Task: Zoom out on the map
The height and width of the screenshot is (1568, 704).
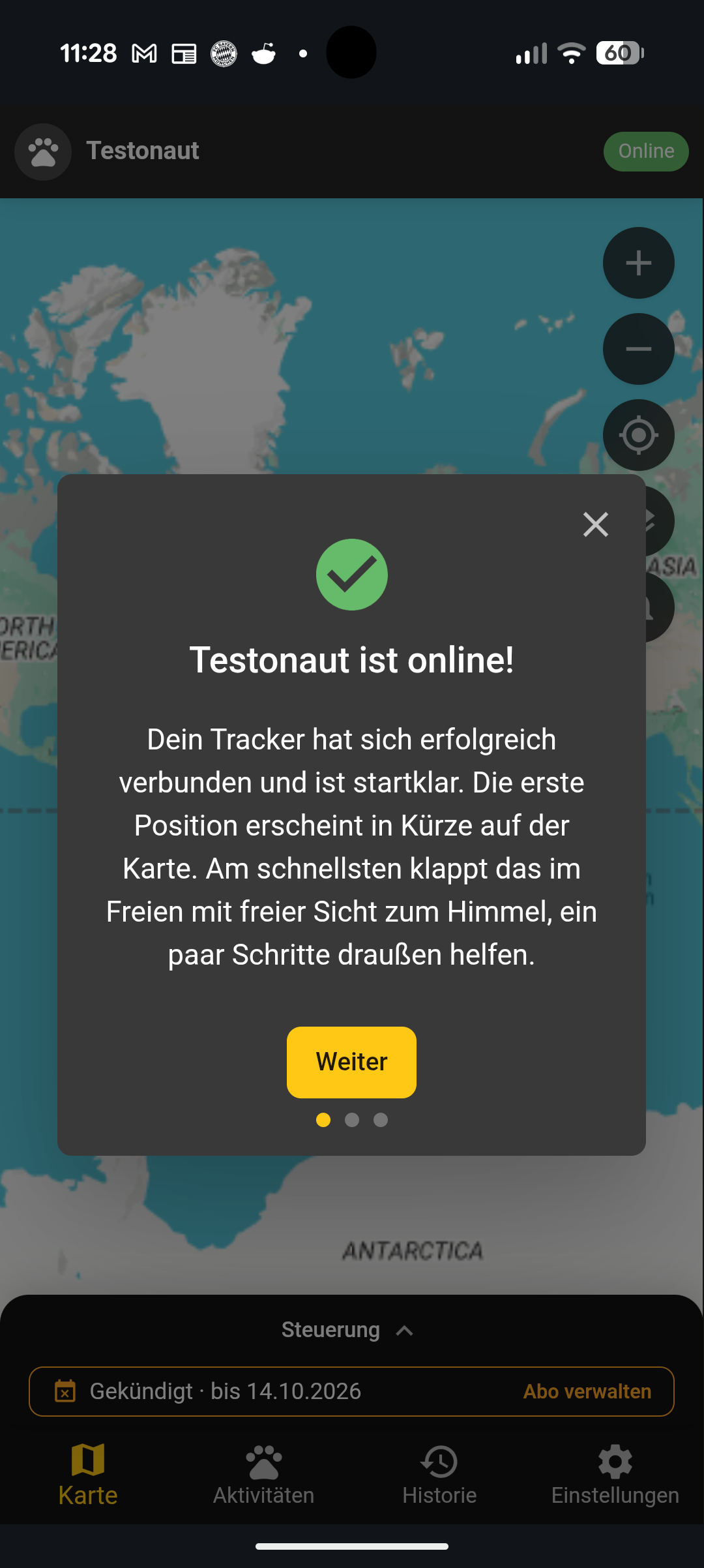Action: (x=638, y=349)
